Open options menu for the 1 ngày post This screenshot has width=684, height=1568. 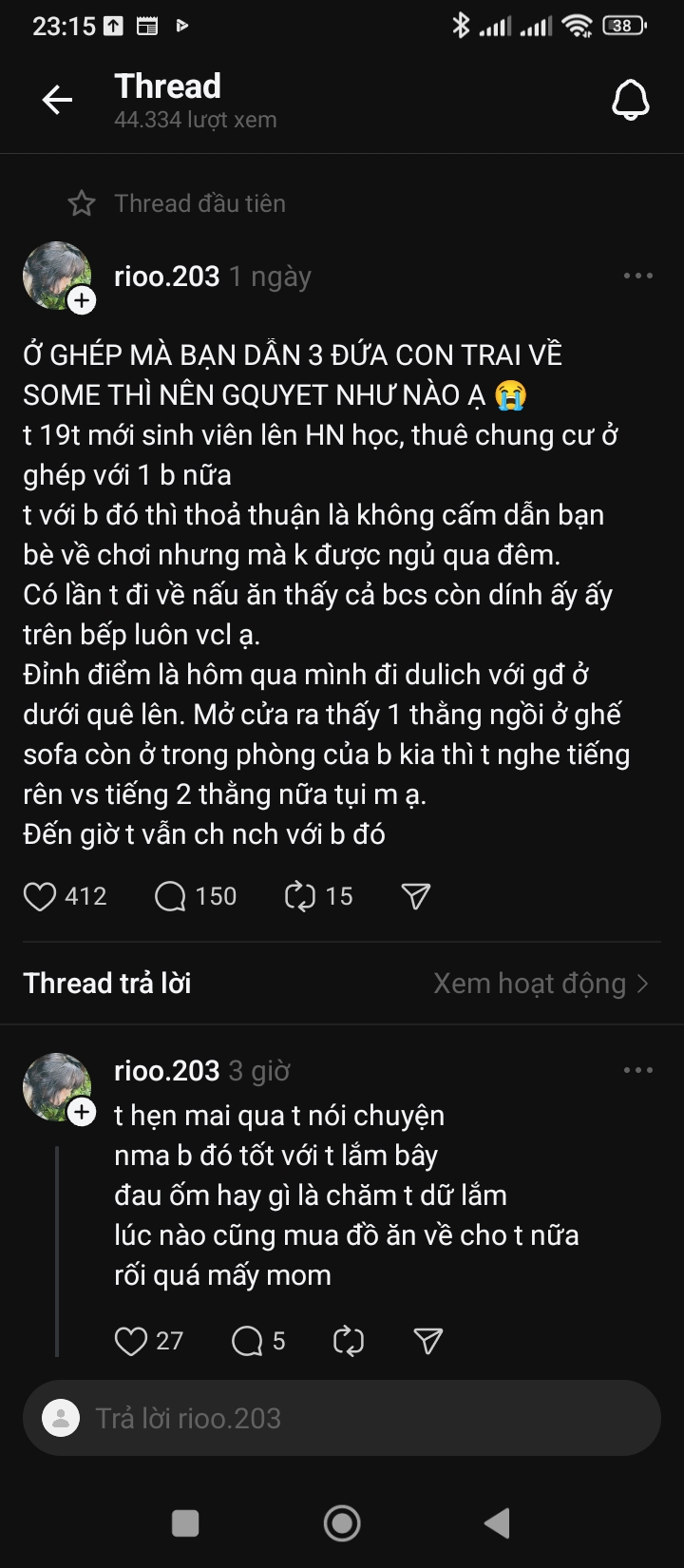[x=637, y=276]
